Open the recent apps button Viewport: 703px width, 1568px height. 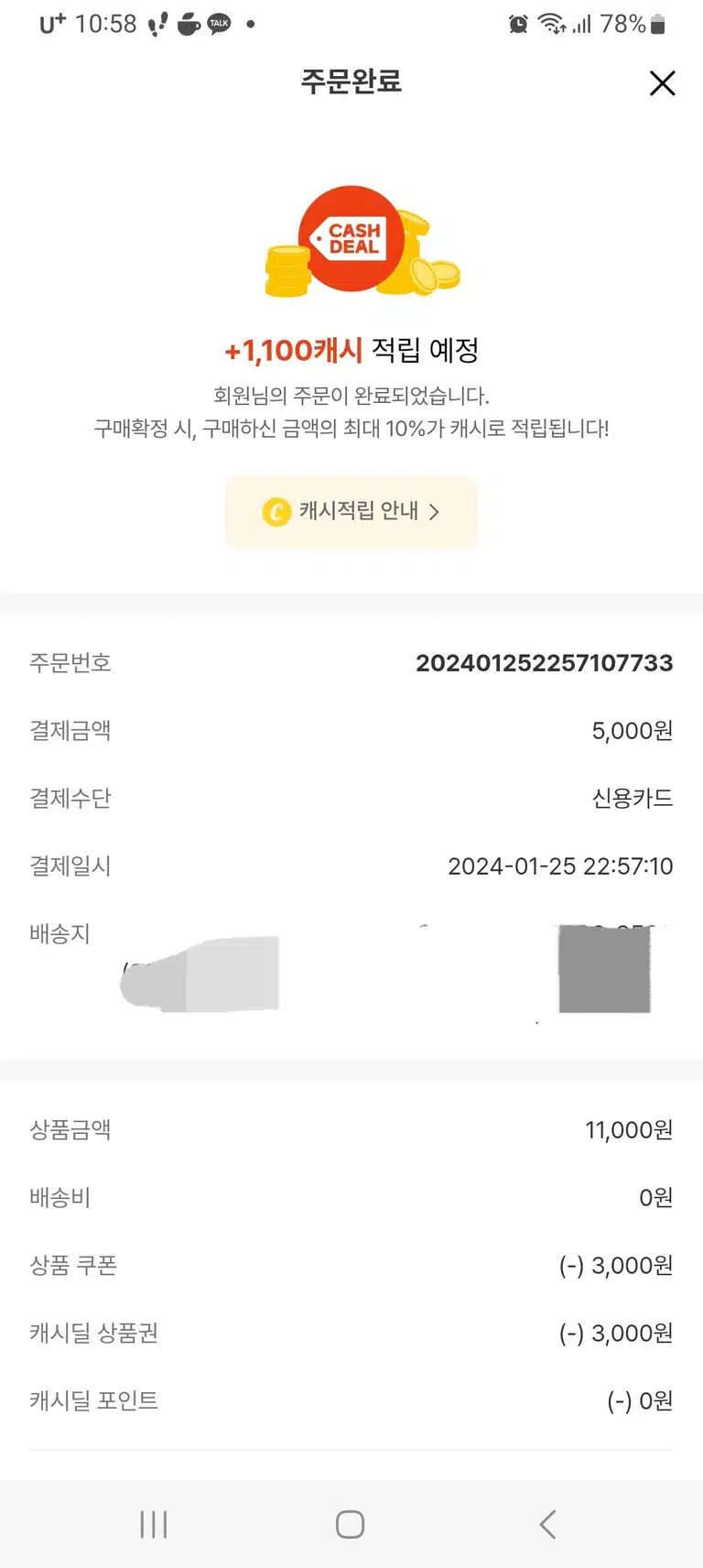click(154, 1524)
